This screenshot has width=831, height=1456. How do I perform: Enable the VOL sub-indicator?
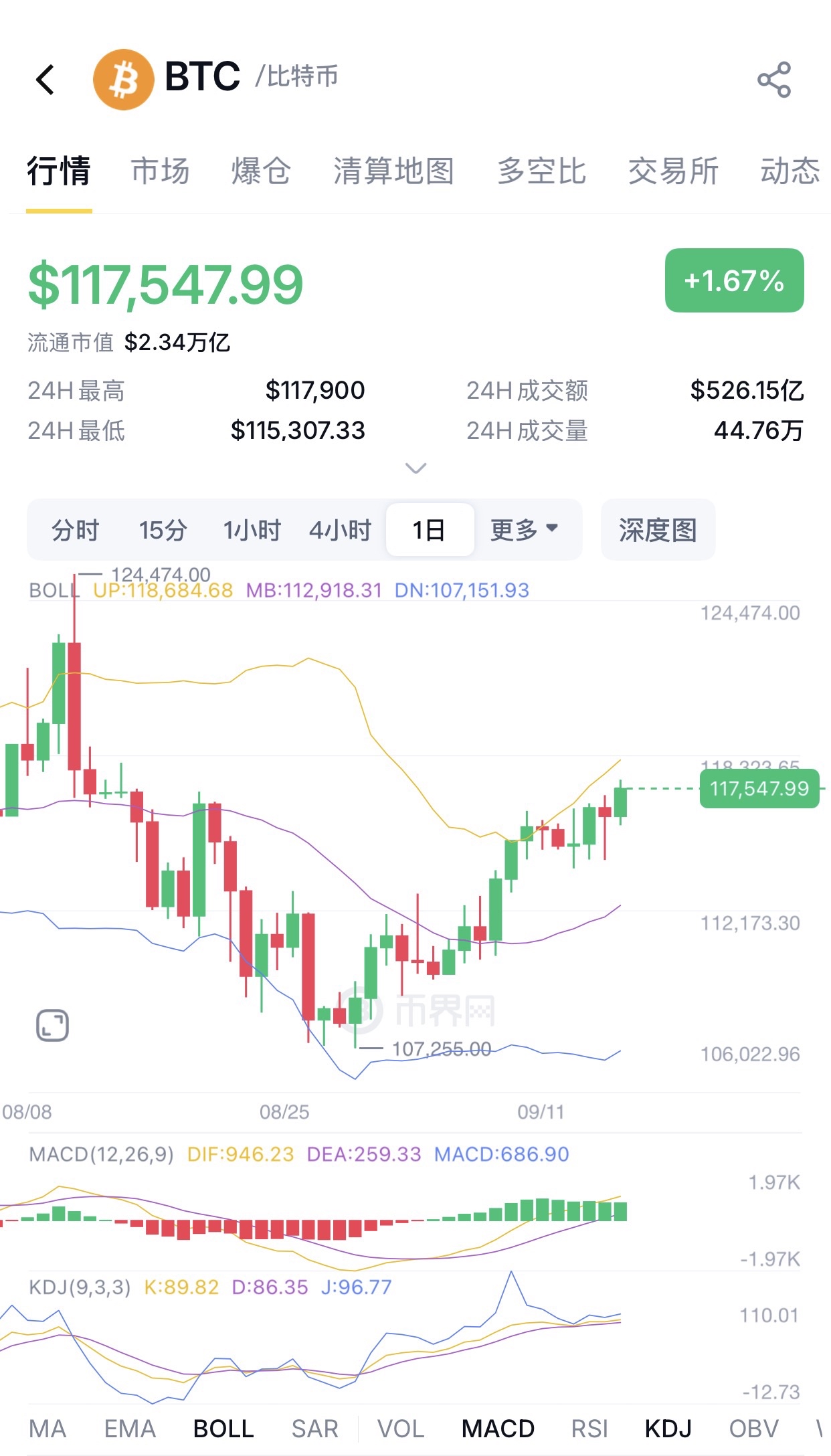[x=401, y=1429]
